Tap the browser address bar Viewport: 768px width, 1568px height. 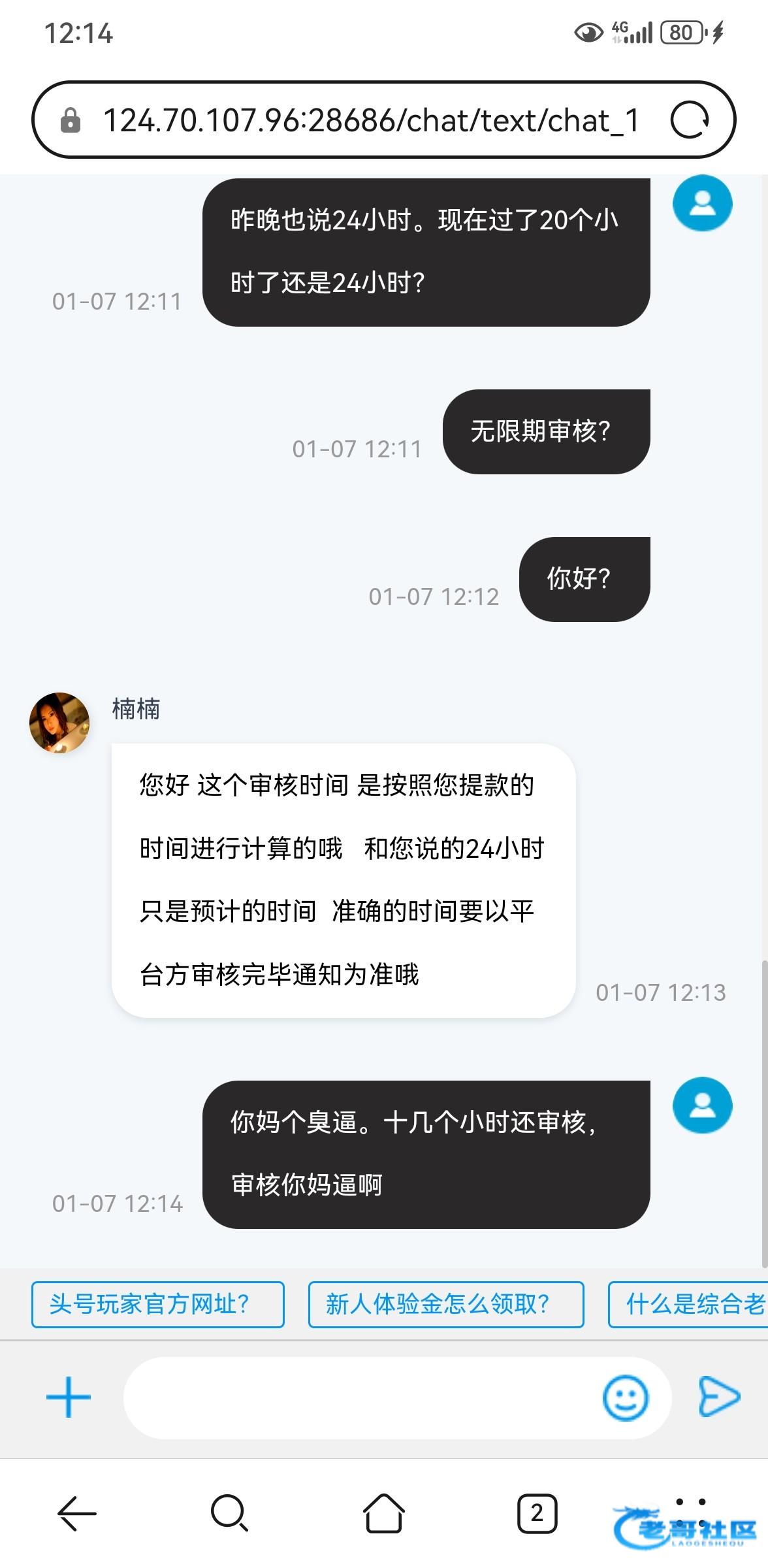pyautogui.click(x=366, y=120)
